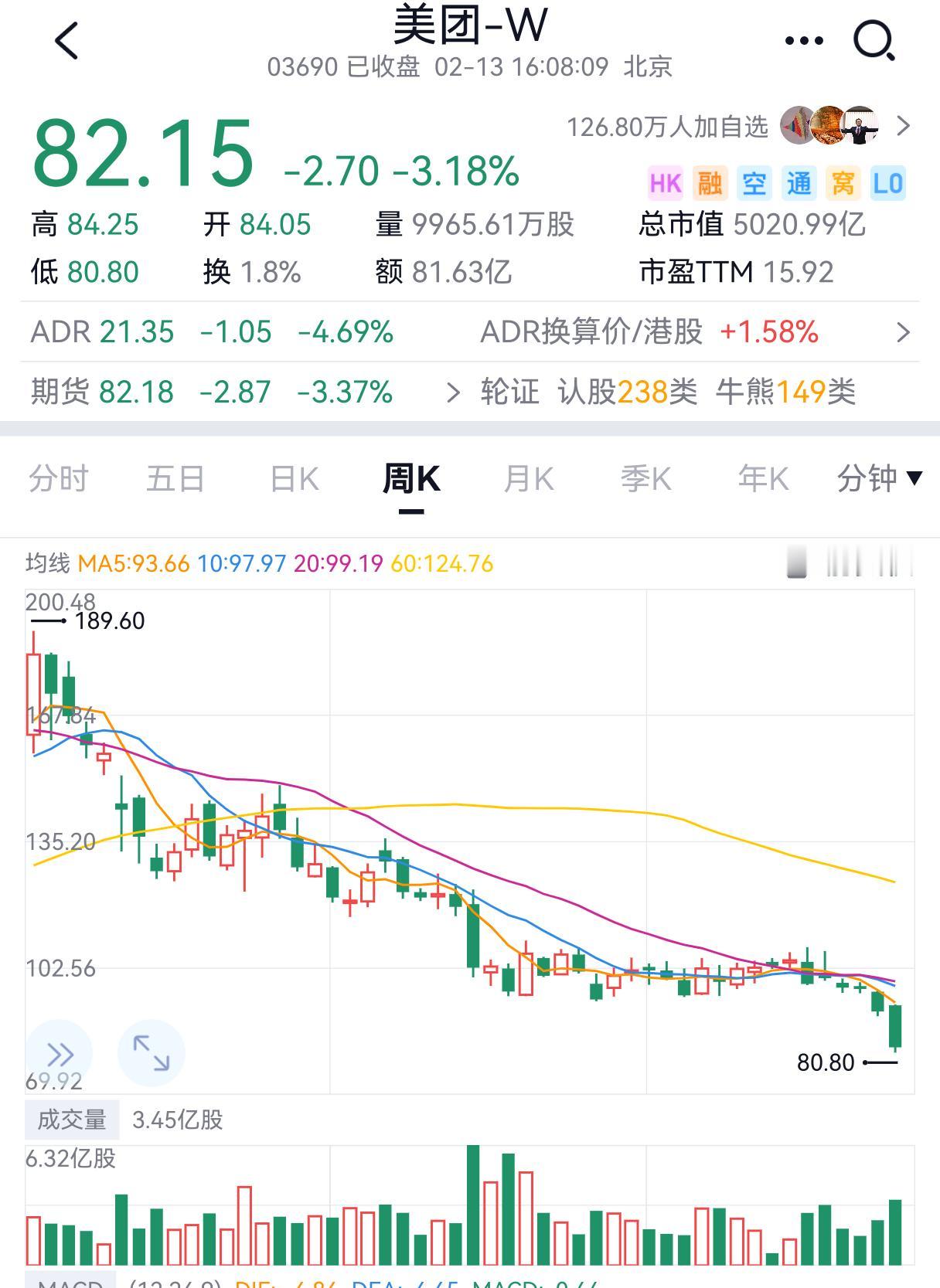This screenshot has height=1288, width=940.
Task: Click the >> rewind chart icon
Action: (60, 1052)
